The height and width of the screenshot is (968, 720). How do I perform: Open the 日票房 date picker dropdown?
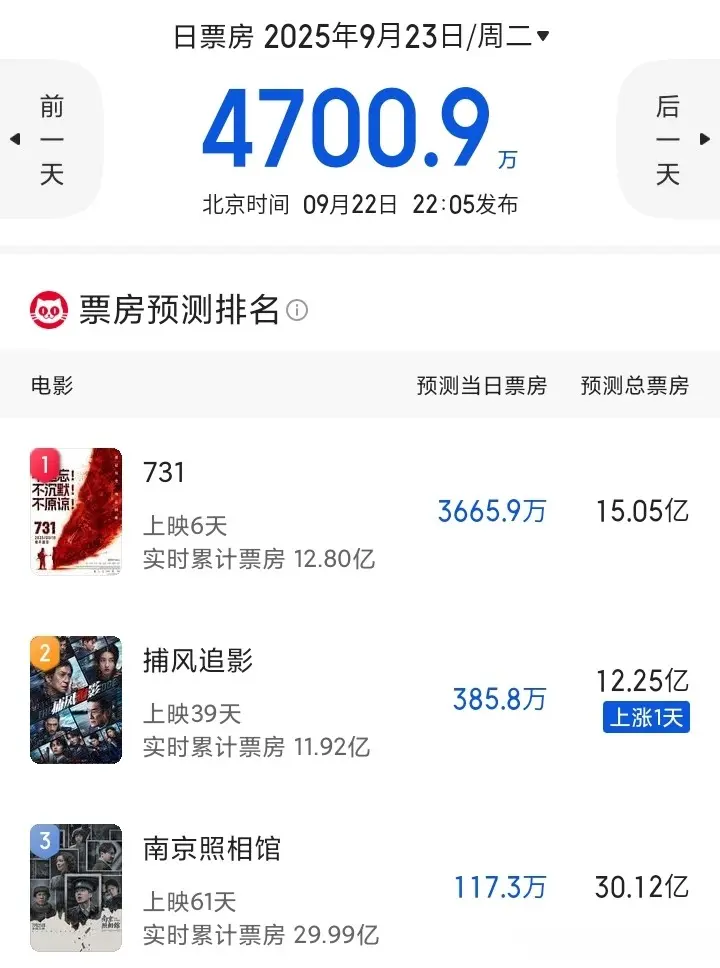(x=543, y=37)
